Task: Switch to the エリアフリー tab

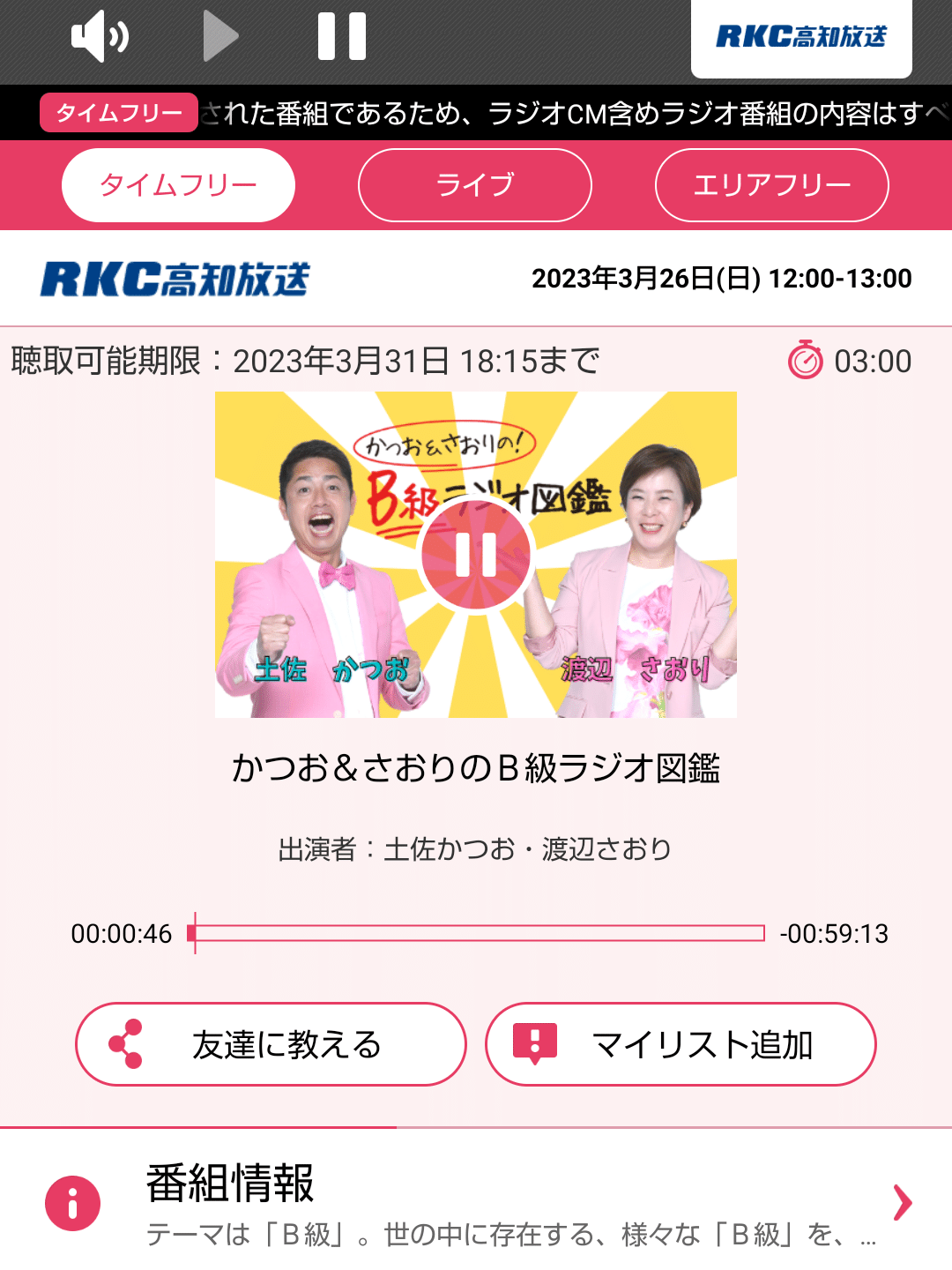Action: click(x=771, y=185)
